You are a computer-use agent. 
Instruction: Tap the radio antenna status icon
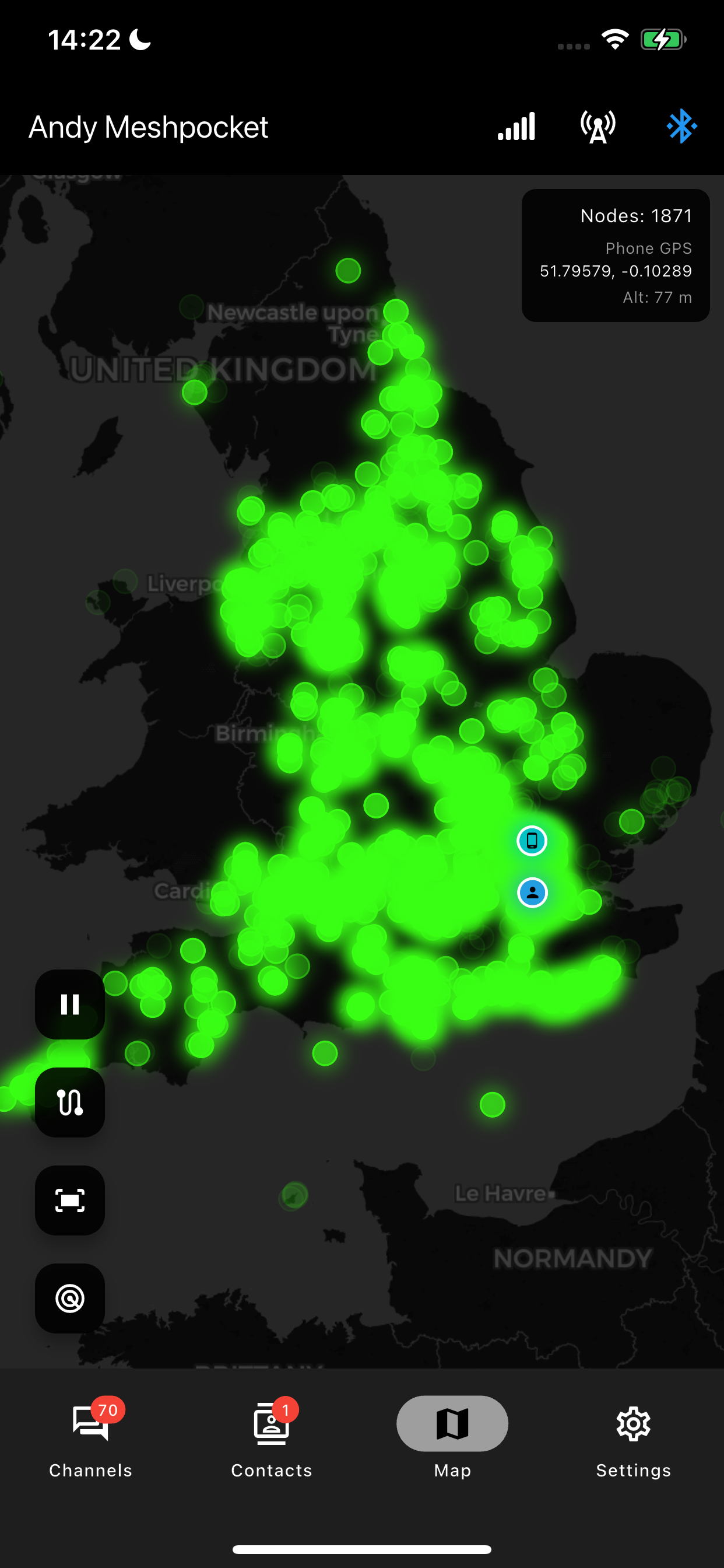(x=598, y=126)
